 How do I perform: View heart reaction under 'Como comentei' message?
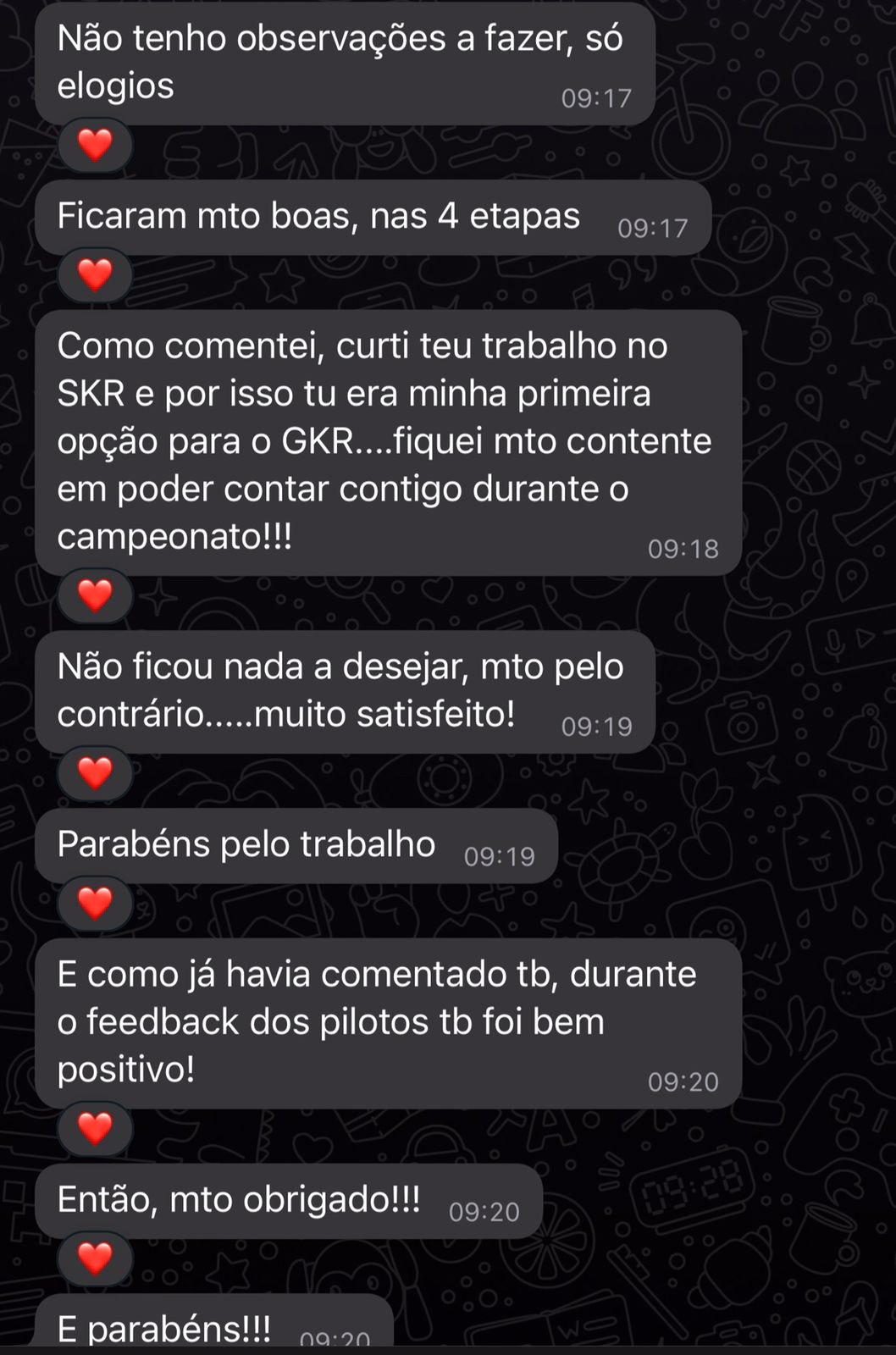[x=95, y=595]
